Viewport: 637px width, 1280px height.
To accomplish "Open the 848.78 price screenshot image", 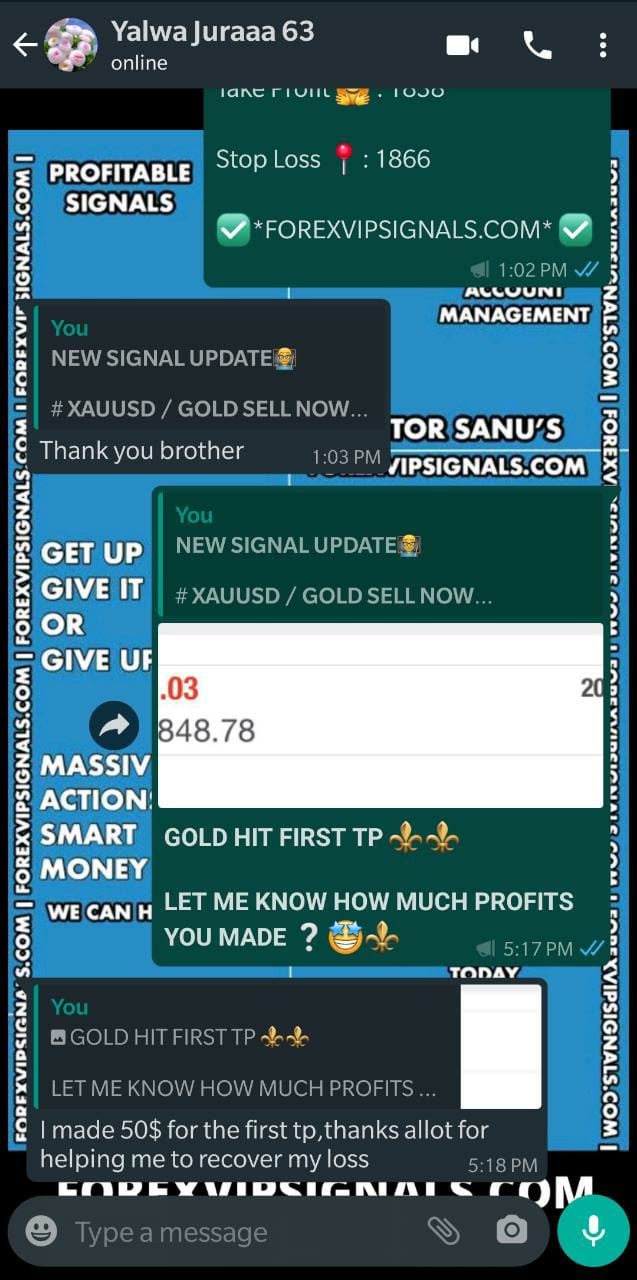I will click(x=380, y=715).
